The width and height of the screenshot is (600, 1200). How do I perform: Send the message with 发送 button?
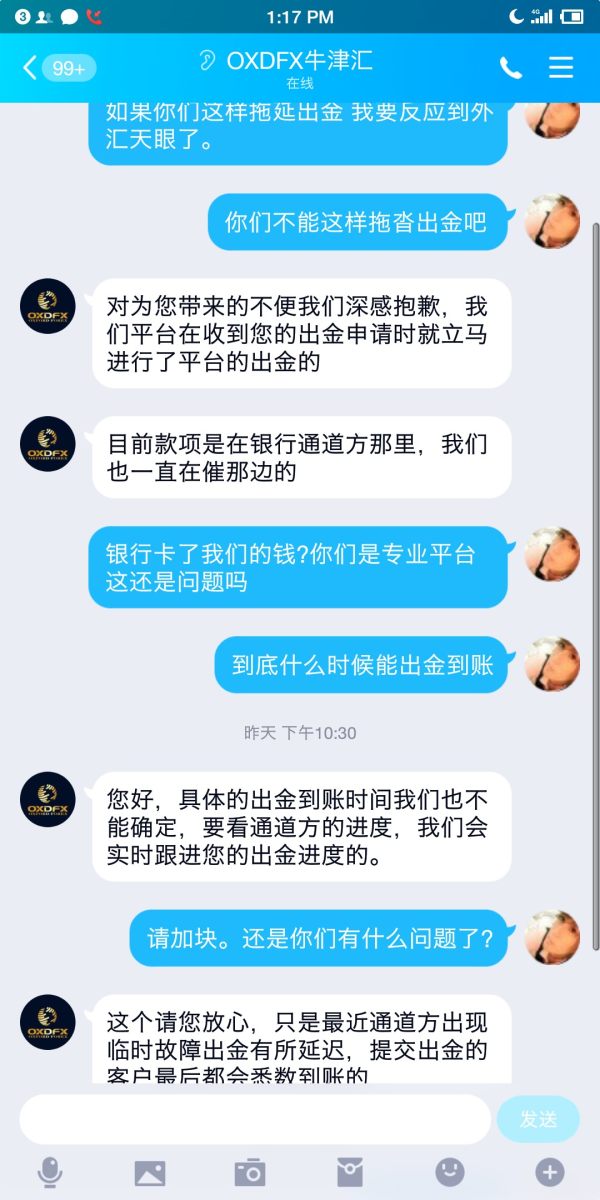(538, 1119)
